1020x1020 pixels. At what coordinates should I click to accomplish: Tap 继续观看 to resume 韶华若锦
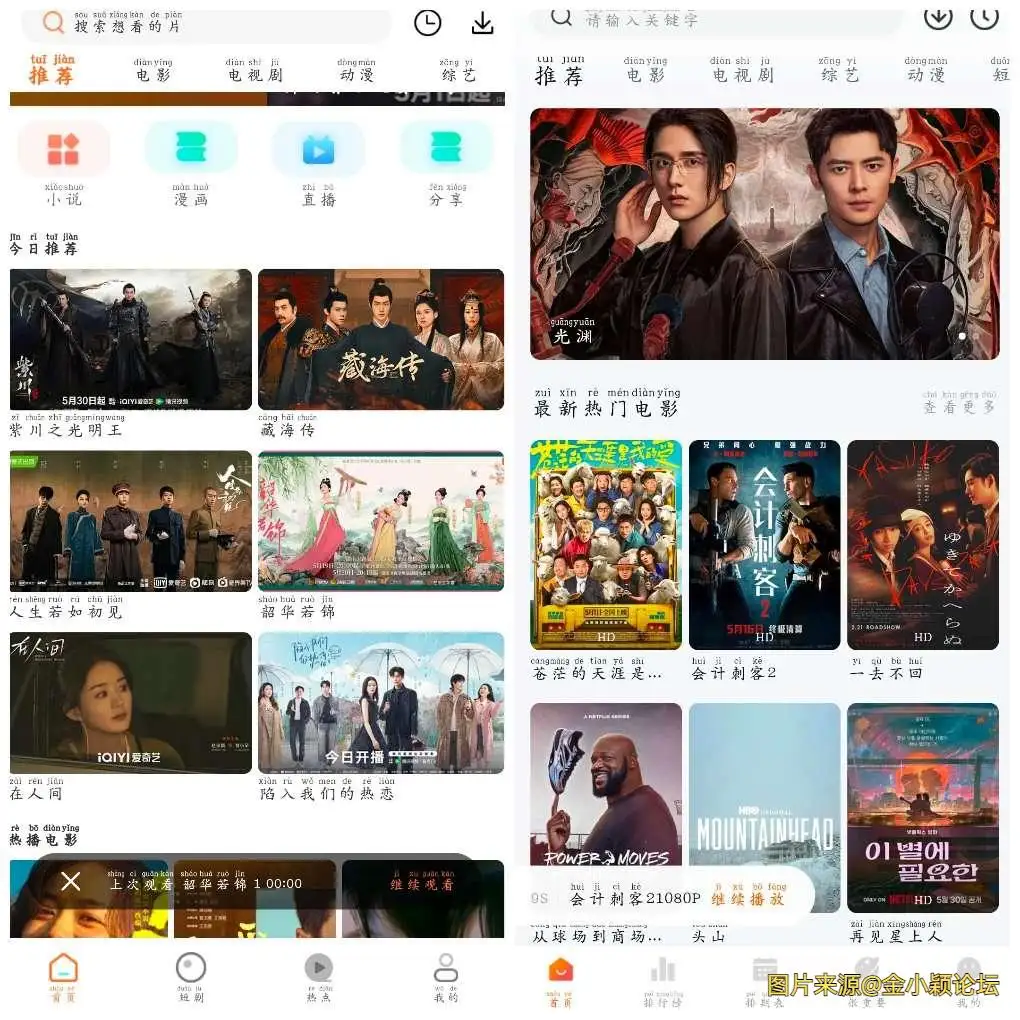point(421,884)
